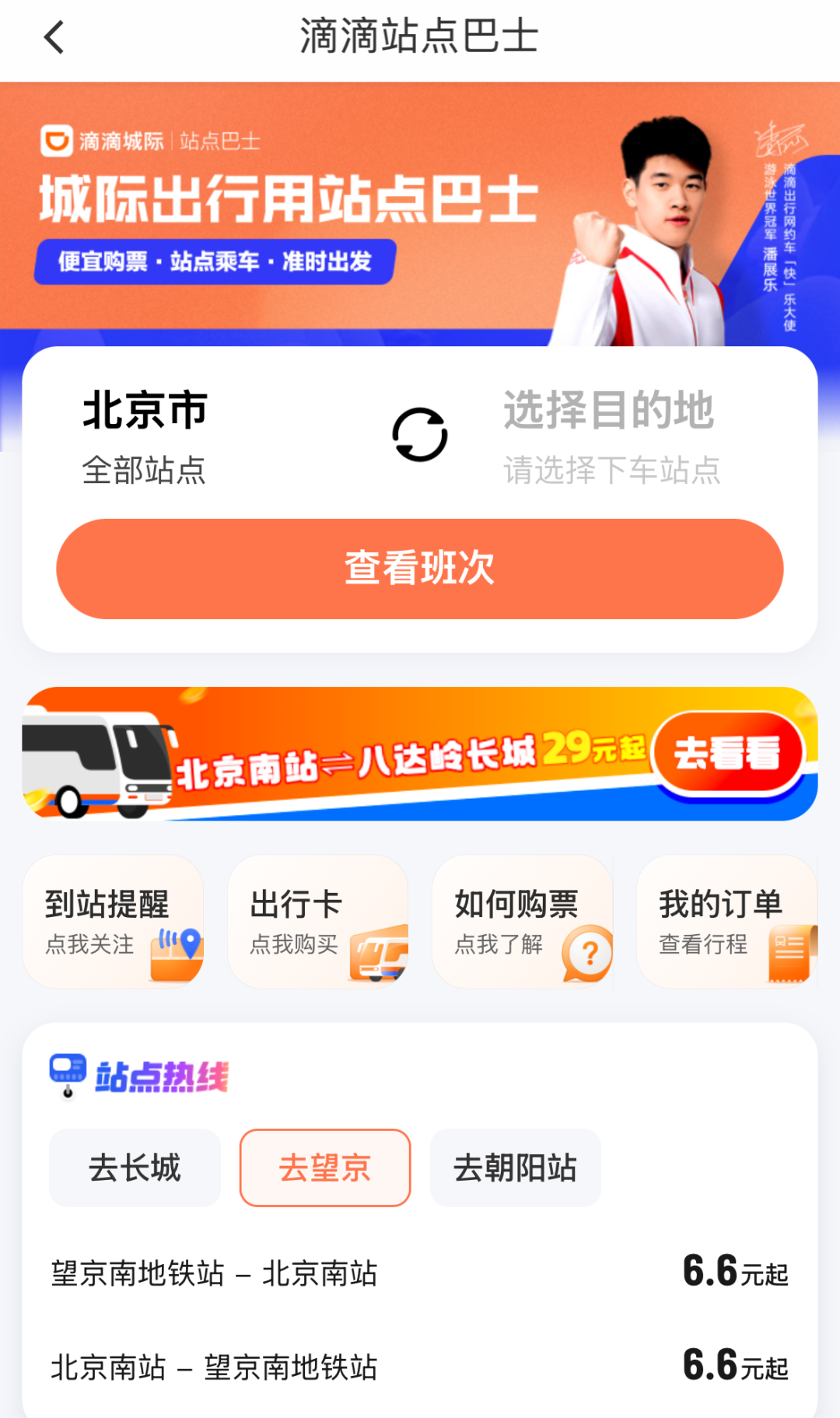Tap the swap direction arrows icon
The image size is (840, 1418).
pyautogui.click(x=419, y=436)
